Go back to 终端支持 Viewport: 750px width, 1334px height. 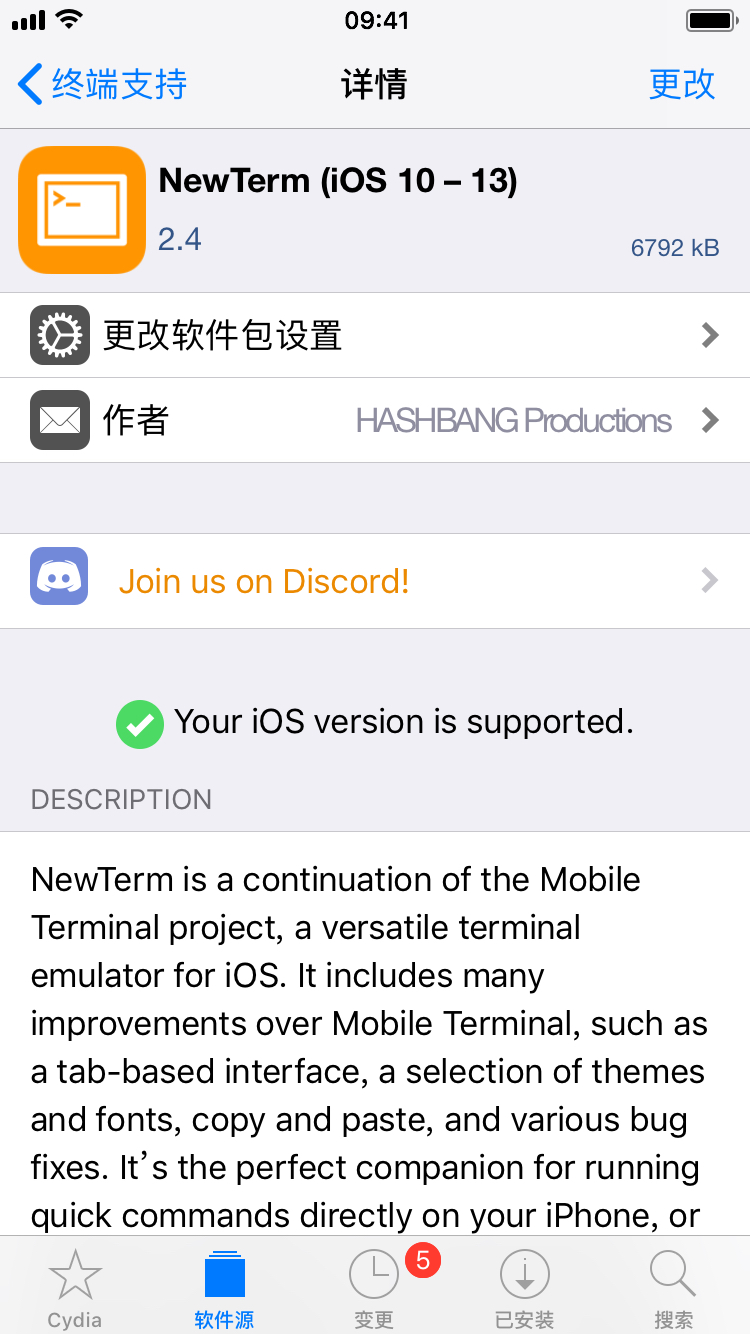[103, 85]
